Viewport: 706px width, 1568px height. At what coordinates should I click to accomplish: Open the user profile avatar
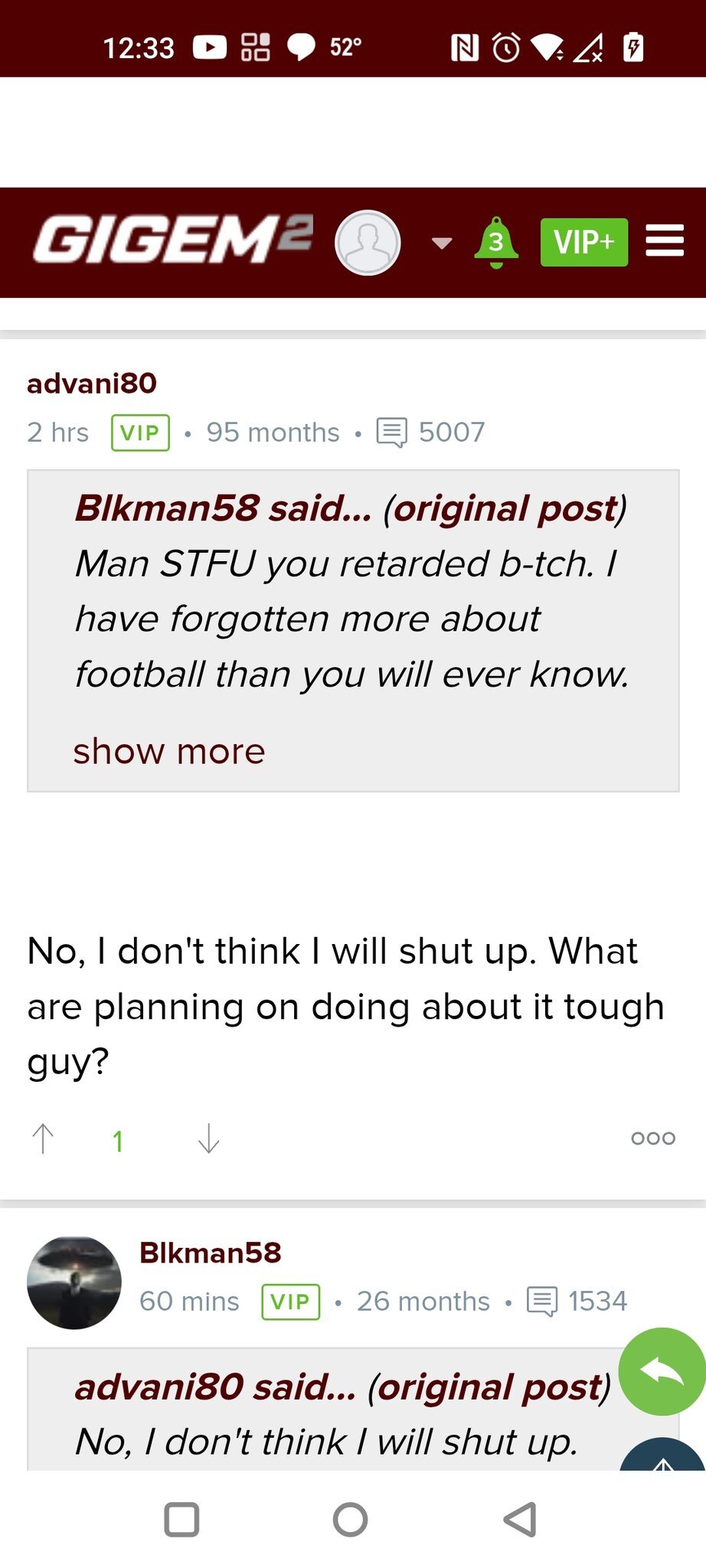pyautogui.click(x=368, y=243)
